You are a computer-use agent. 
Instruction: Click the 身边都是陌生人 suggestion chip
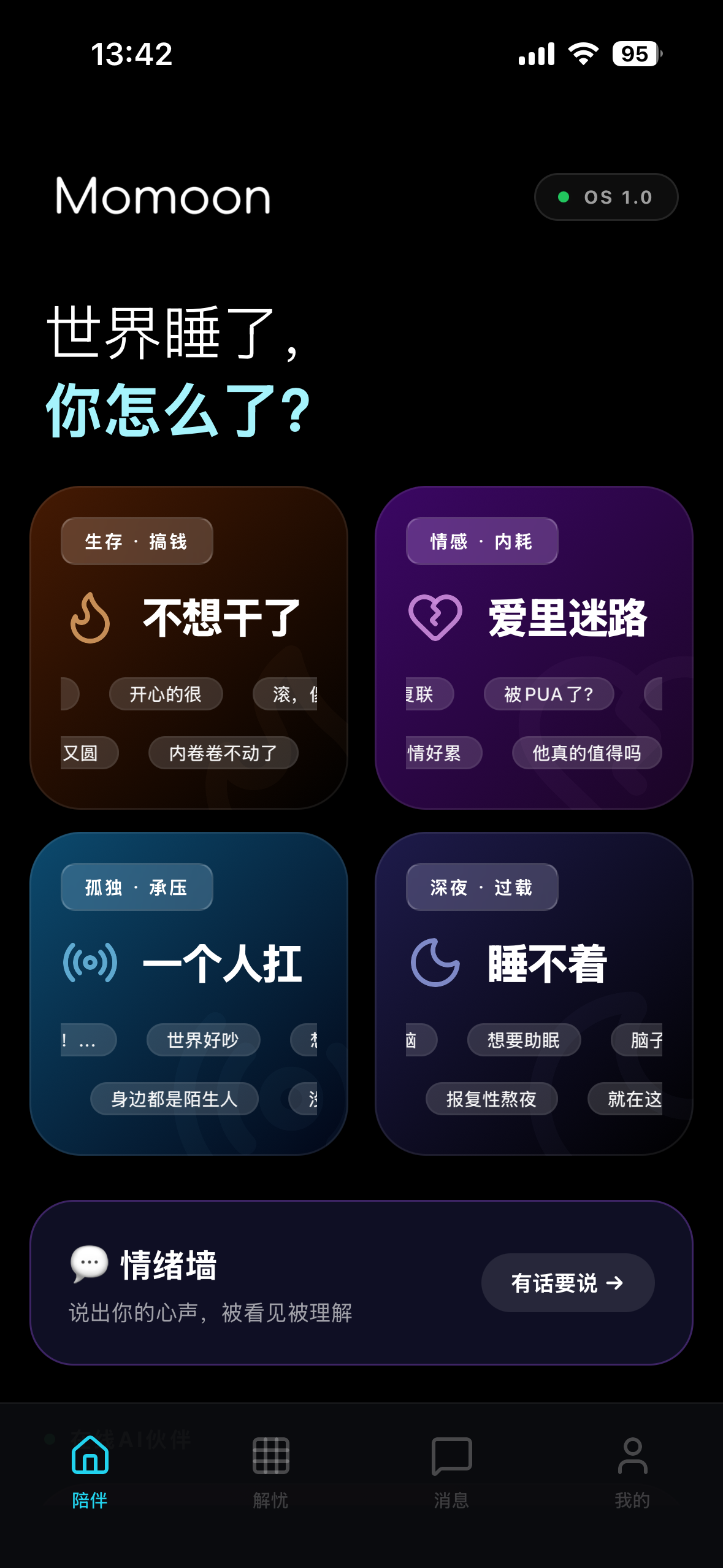[174, 1099]
